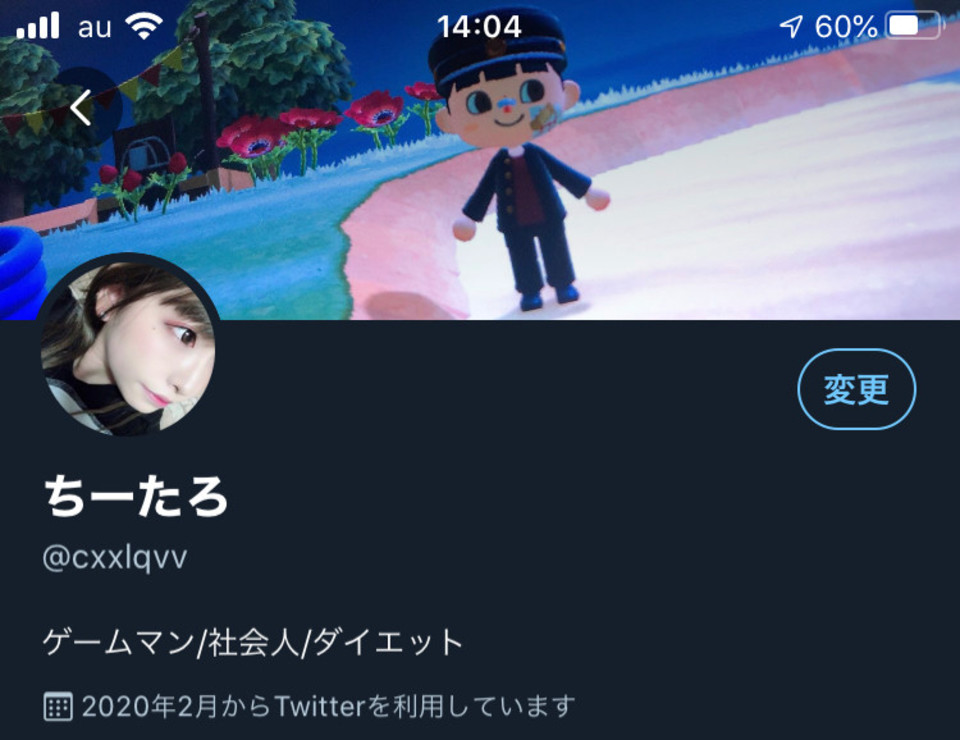Go back using the arrow icon

81,108
